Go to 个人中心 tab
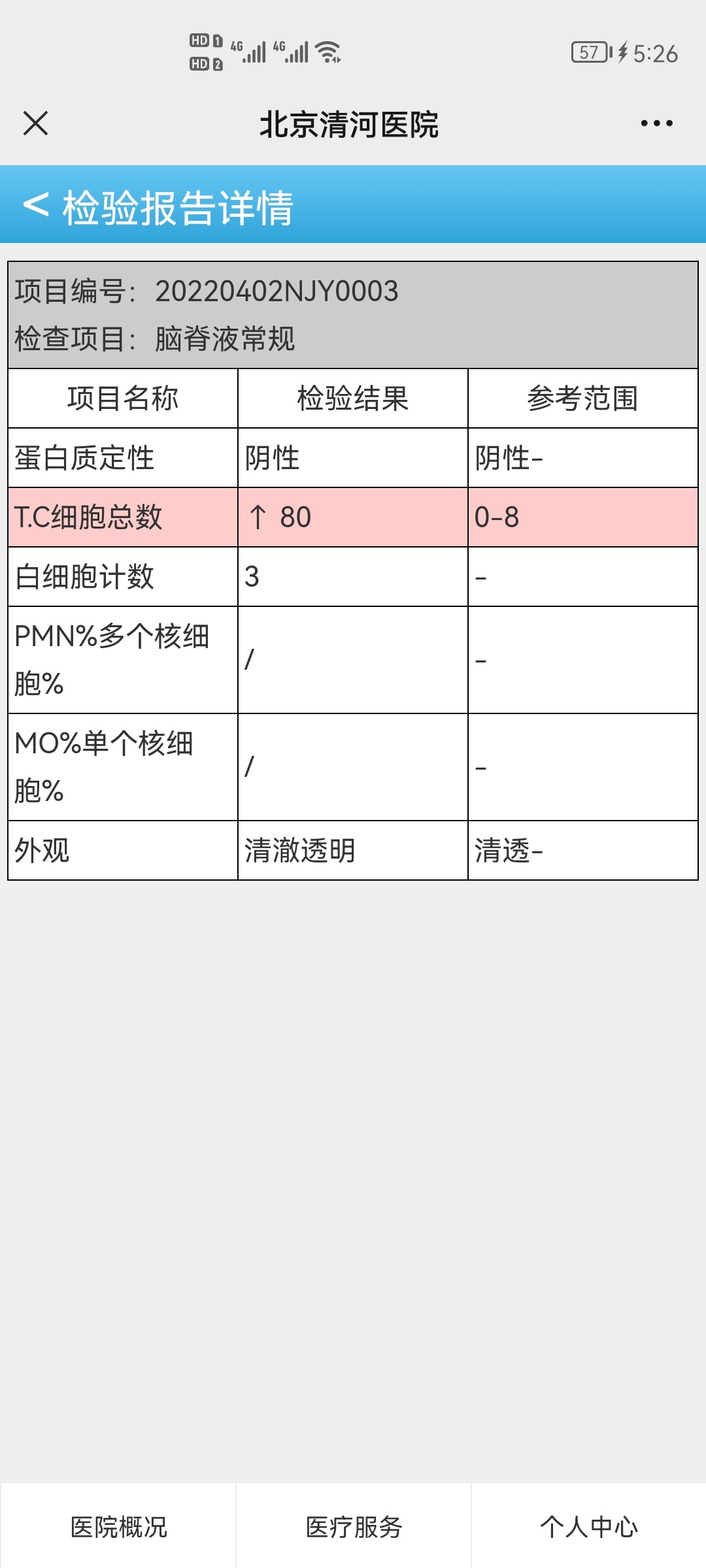The image size is (706, 1568). (x=588, y=1527)
